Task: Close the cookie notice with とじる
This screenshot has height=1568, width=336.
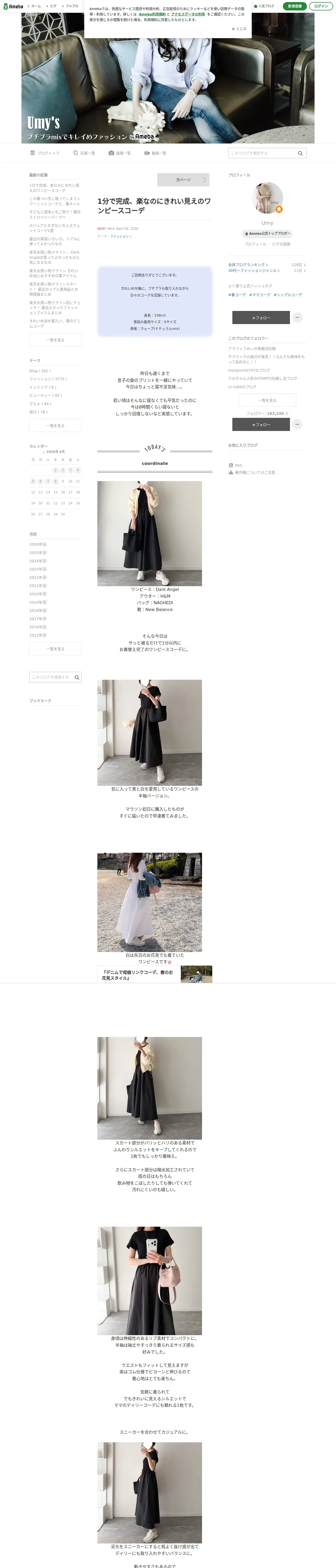Action: point(239,28)
